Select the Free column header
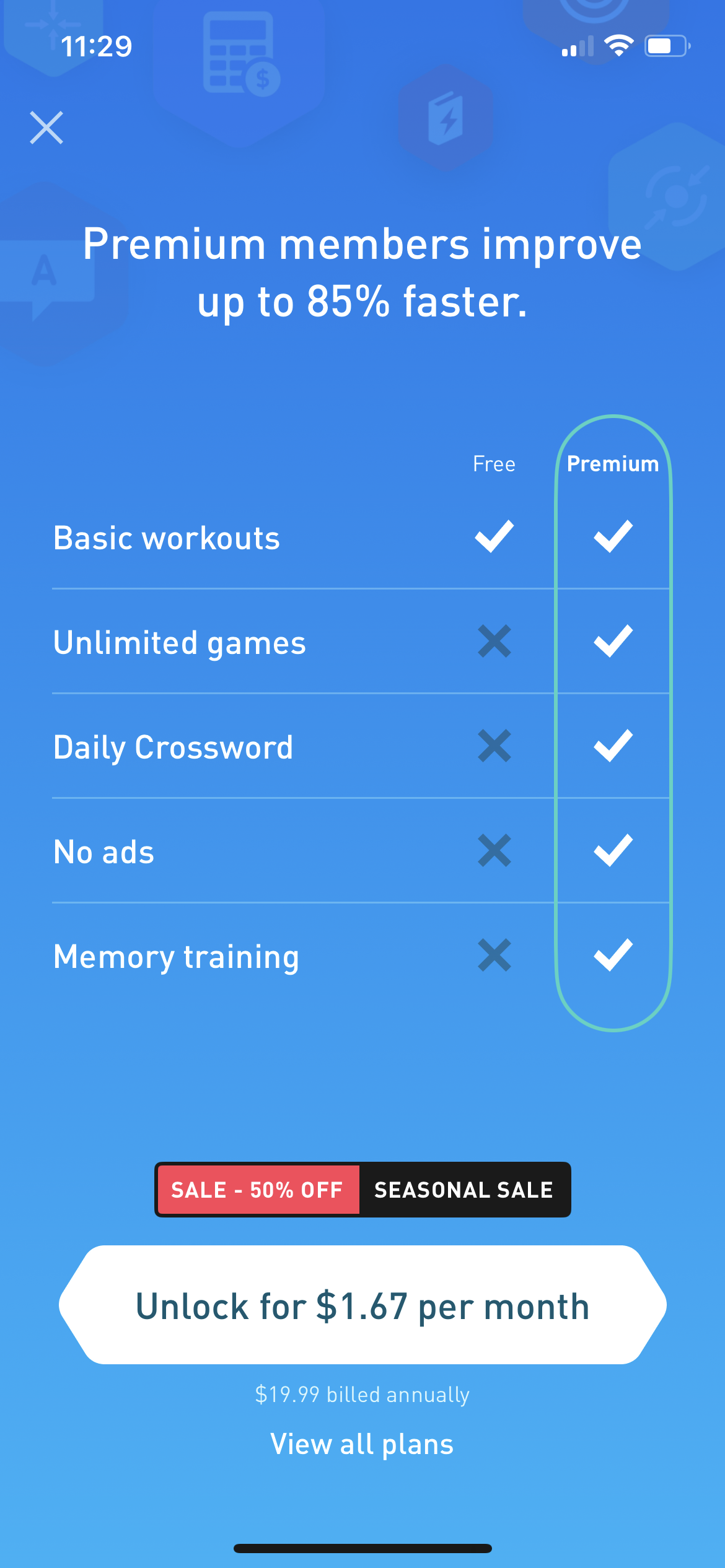This screenshot has width=725, height=1568. pyautogui.click(x=494, y=463)
